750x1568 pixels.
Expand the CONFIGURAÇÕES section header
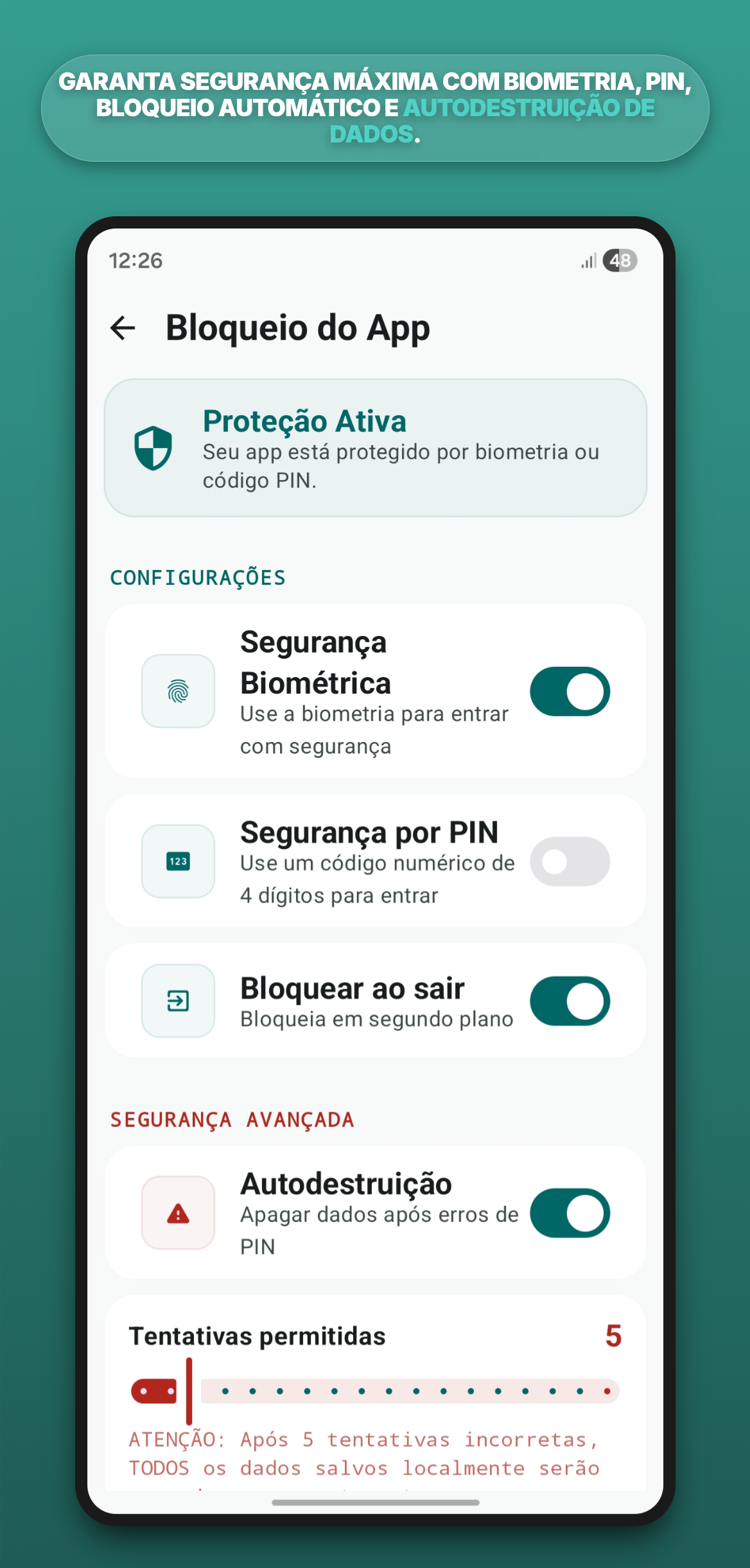click(x=197, y=576)
